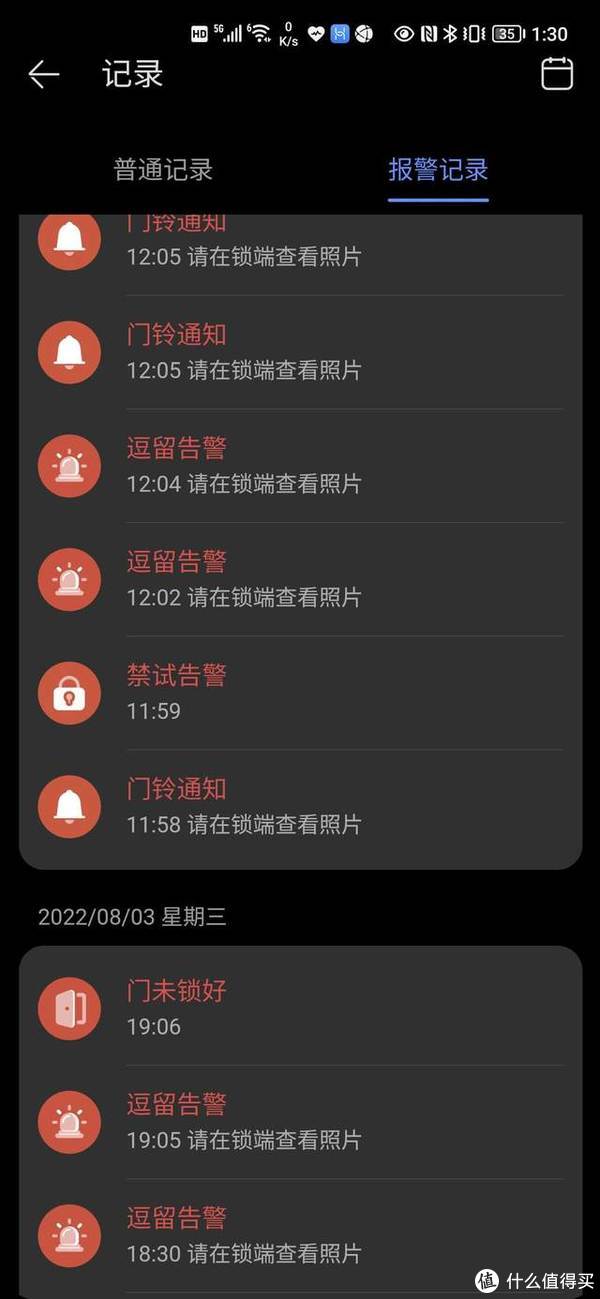Open the 11:58 门铃通知 record
The height and width of the screenshot is (1299, 600).
(300, 807)
